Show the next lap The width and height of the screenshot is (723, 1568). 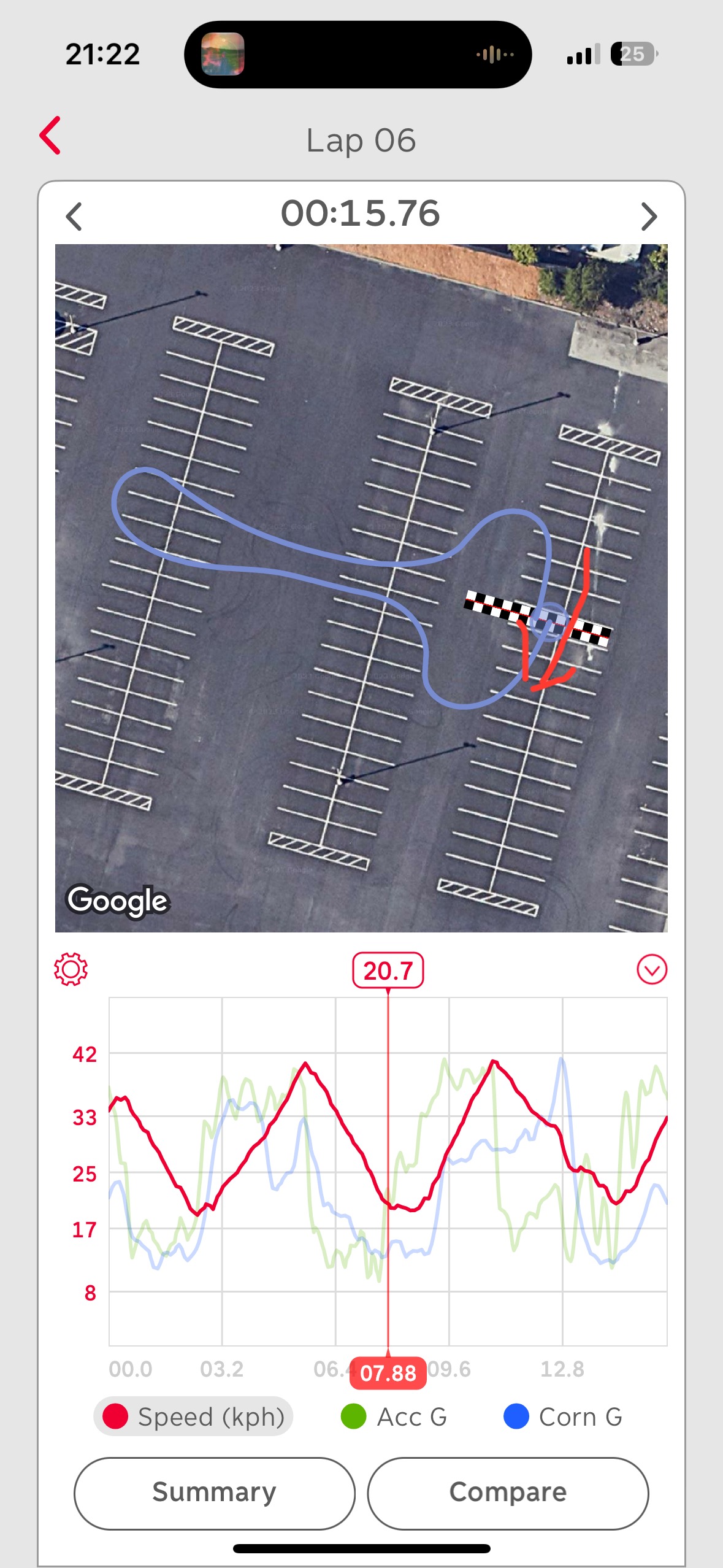pyautogui.click(x=648, y=217)
